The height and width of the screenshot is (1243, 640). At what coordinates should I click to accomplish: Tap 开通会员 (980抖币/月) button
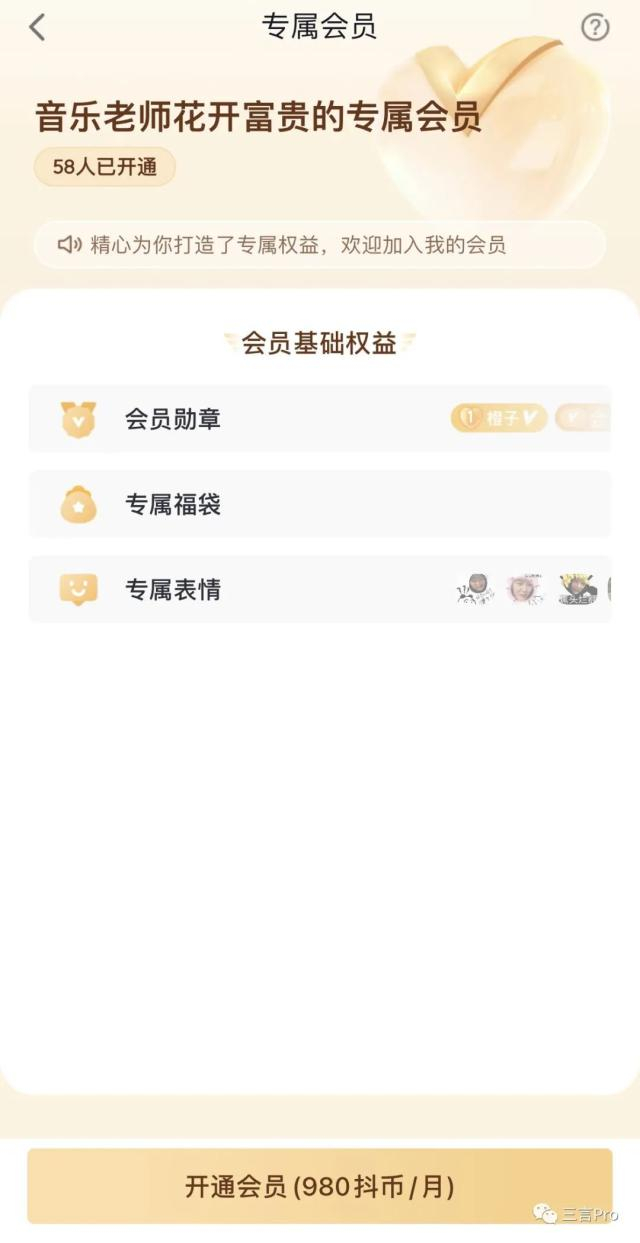pyautogui.click(x=319, y=1186)
